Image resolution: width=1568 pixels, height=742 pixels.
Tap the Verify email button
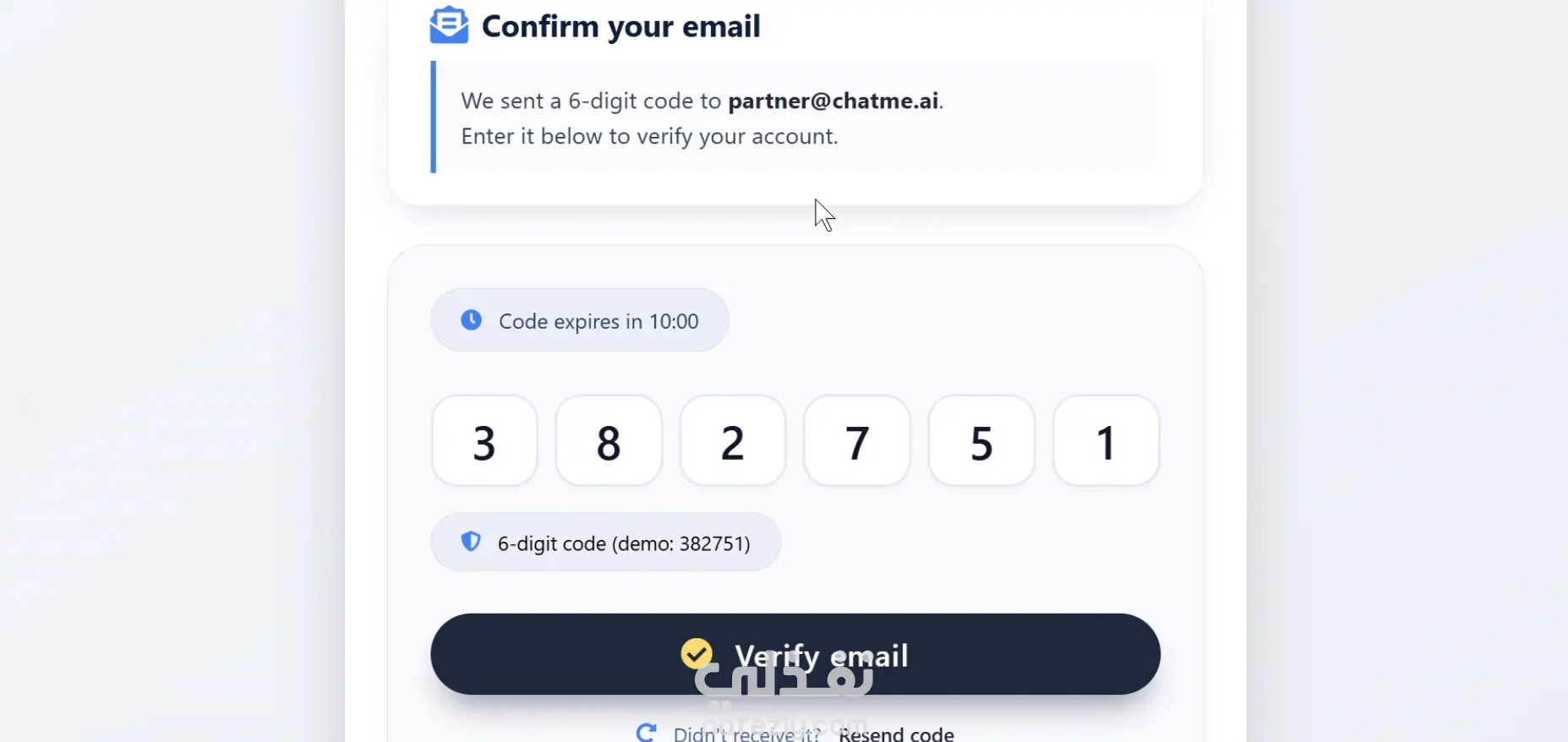[x=795, y=654]
